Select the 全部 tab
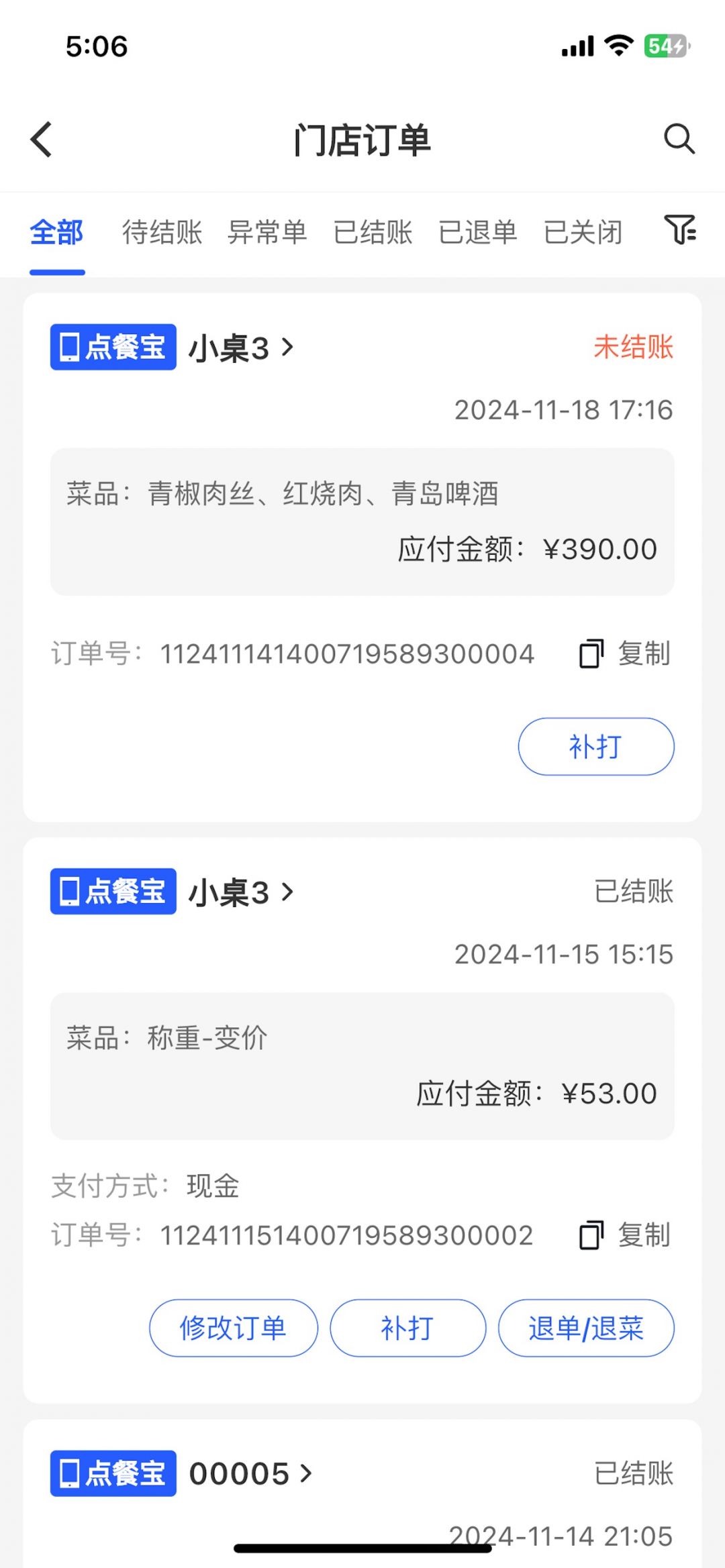 57,233
